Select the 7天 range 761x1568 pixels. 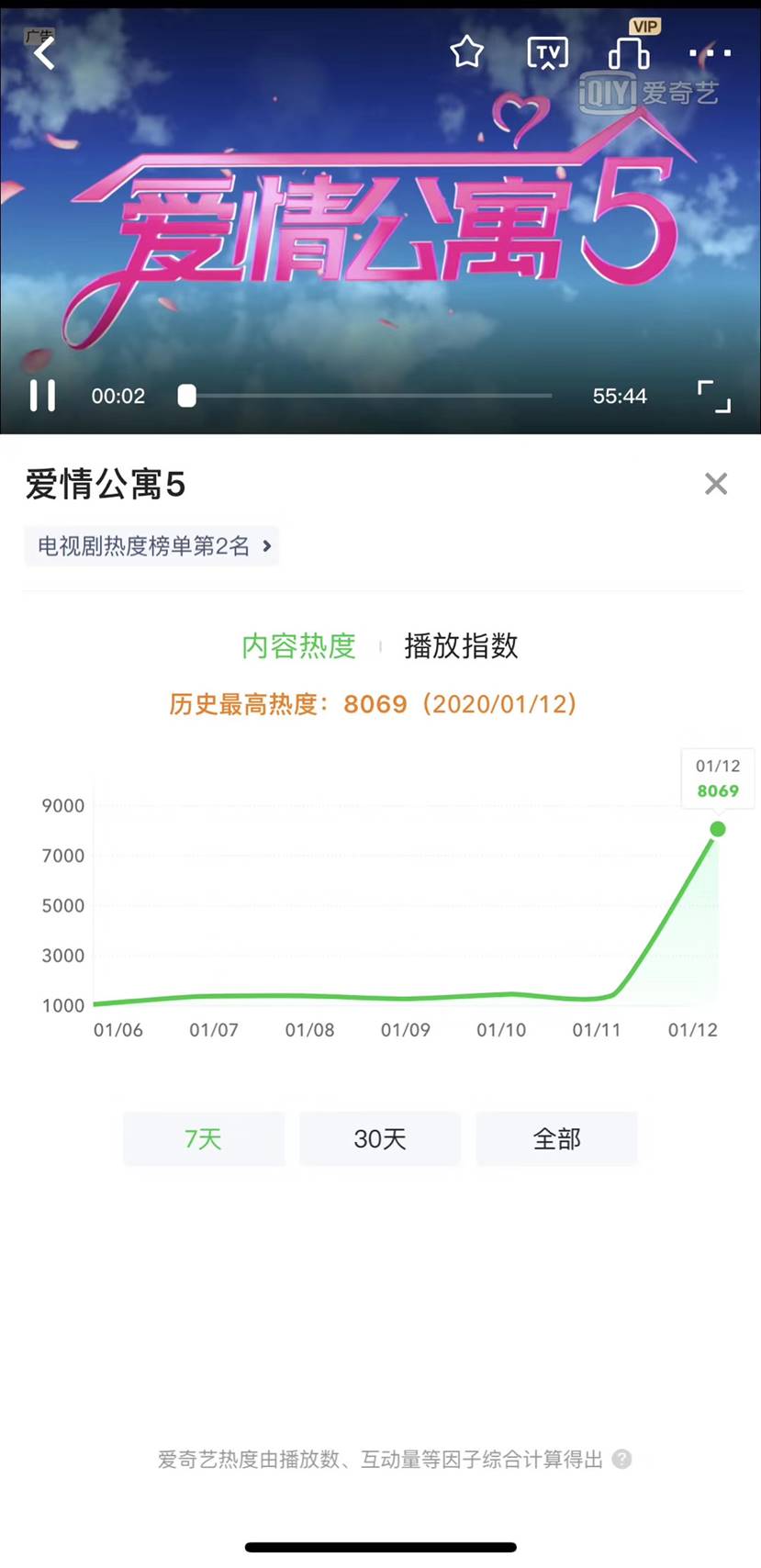pyautogui.click(x=204, y=1139)
